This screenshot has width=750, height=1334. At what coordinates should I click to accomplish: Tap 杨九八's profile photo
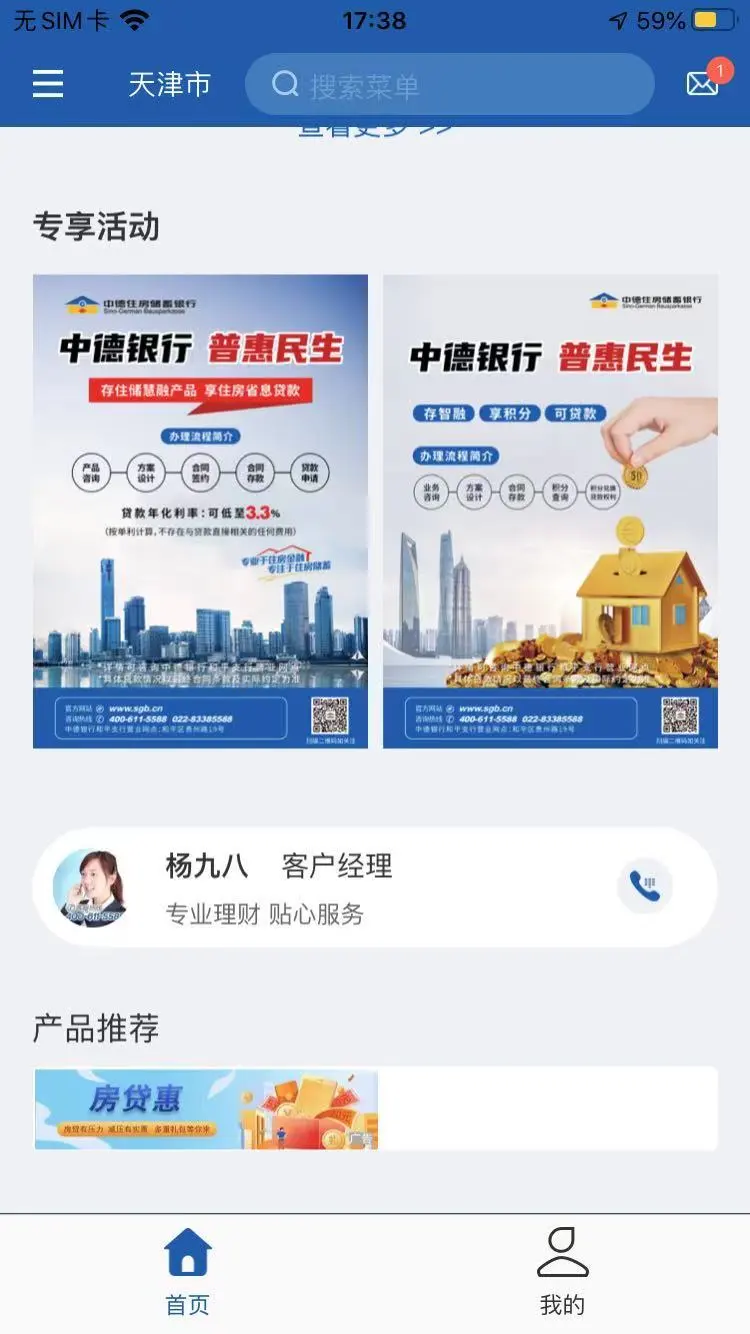95,886
